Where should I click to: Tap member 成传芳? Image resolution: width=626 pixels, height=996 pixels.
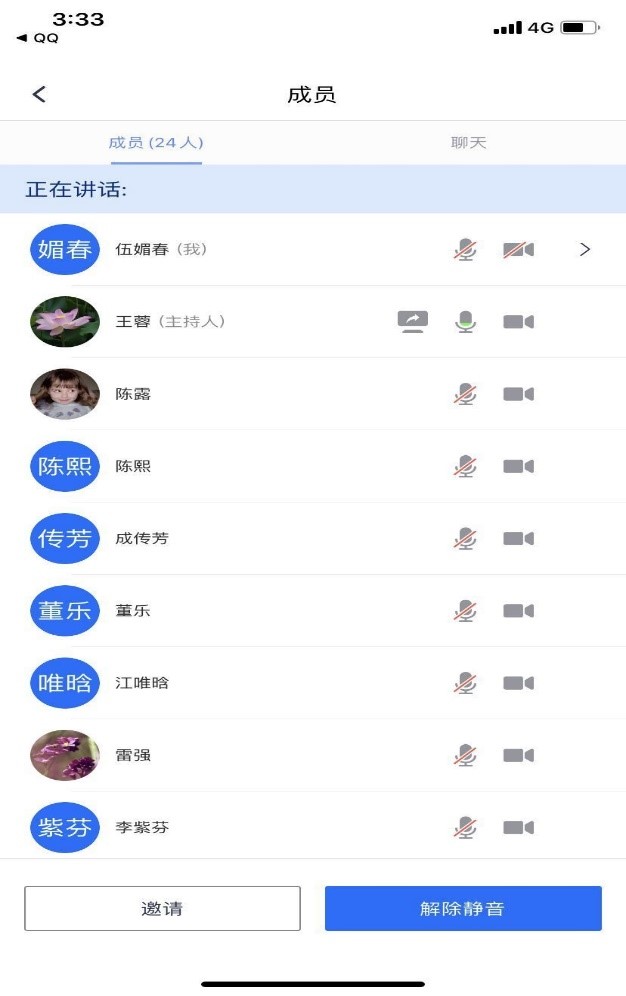point(142,539)
